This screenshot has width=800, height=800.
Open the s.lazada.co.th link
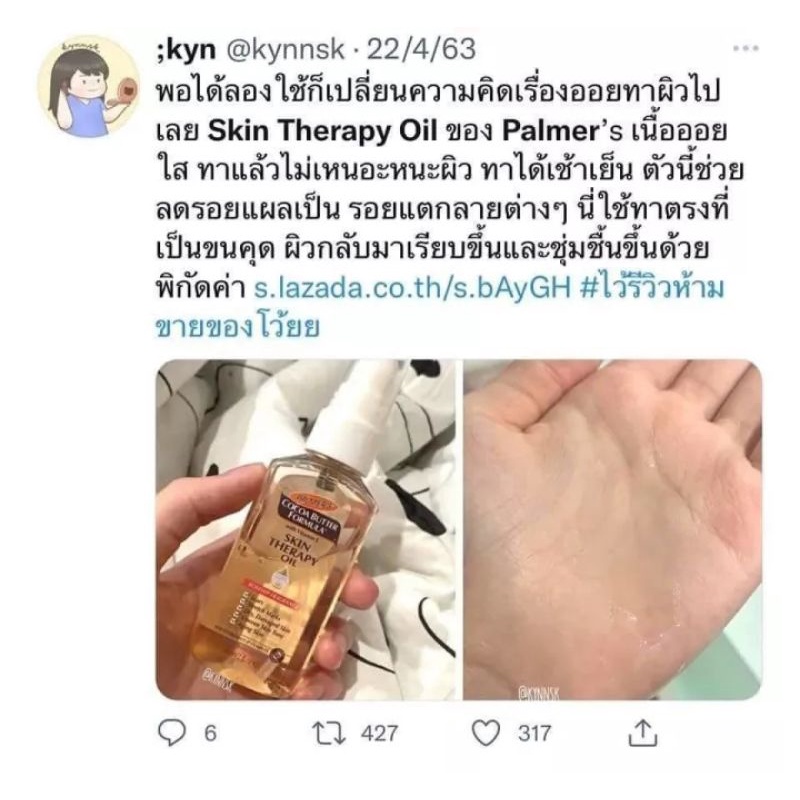412,288
